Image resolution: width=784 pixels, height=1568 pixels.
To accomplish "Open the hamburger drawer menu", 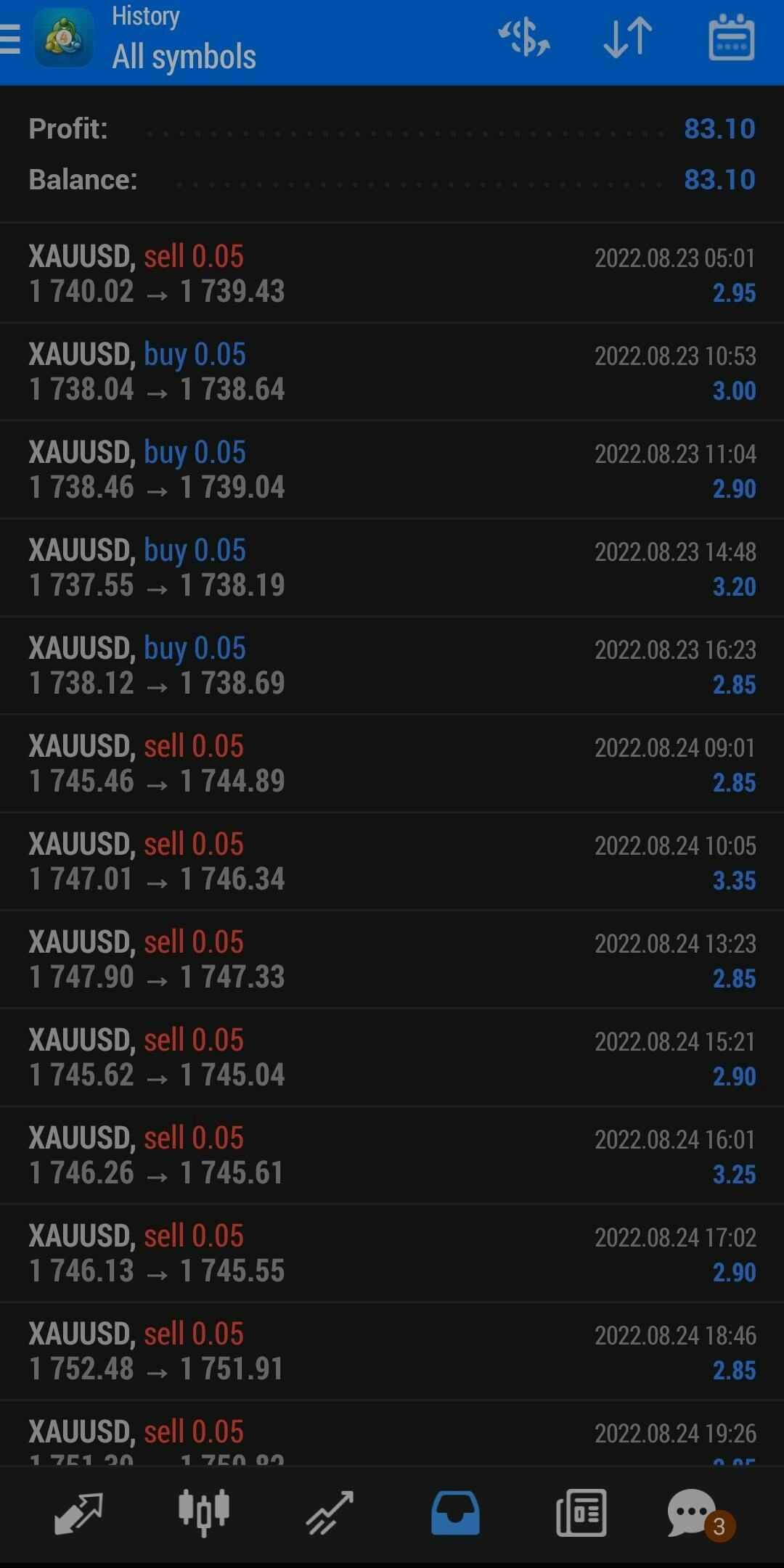I will pos(12,39).
